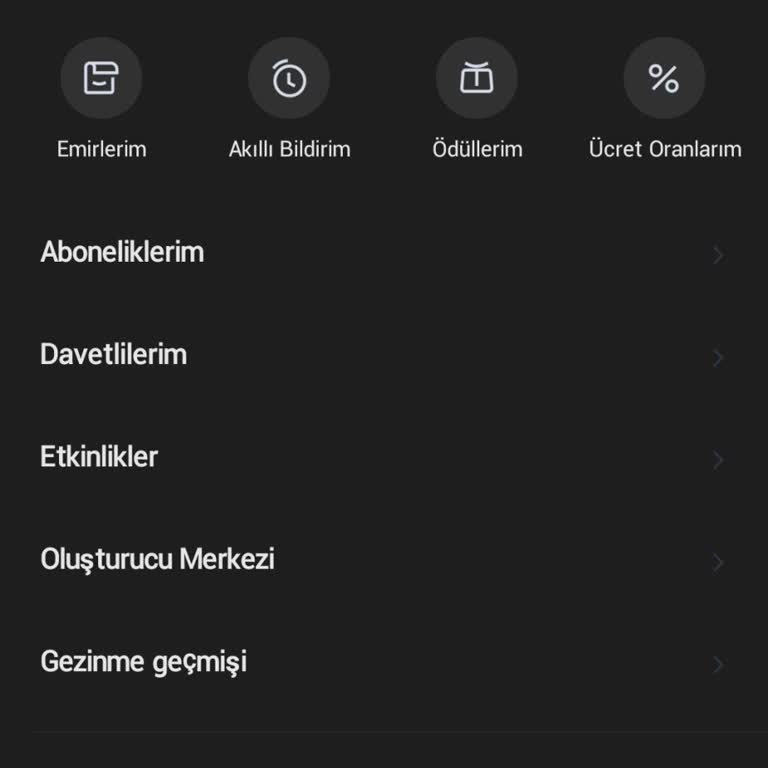Screen dimensions: 768x768
Task: Go to Davetlilerim
Action: [383, 355]
